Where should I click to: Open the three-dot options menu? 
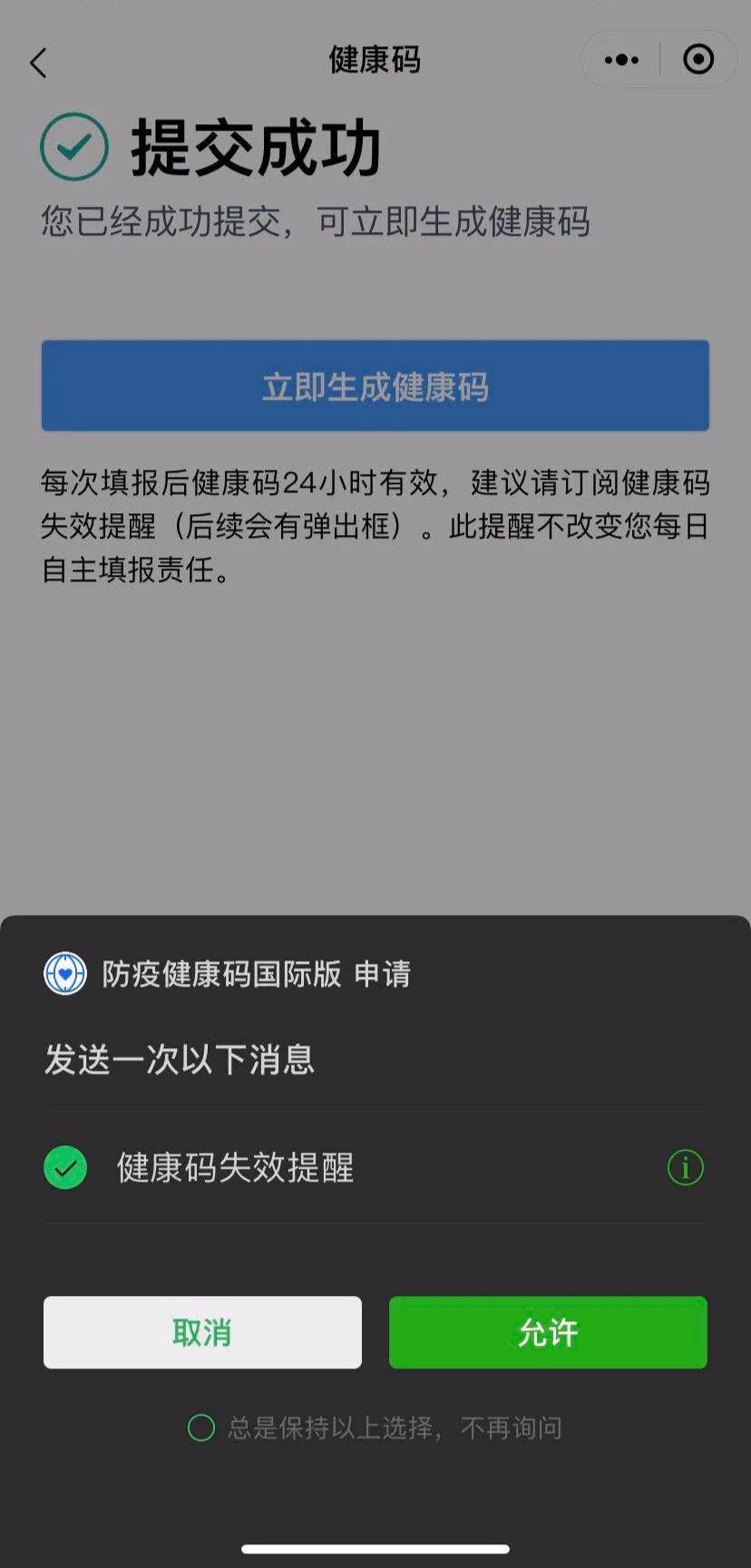(619, 60)
